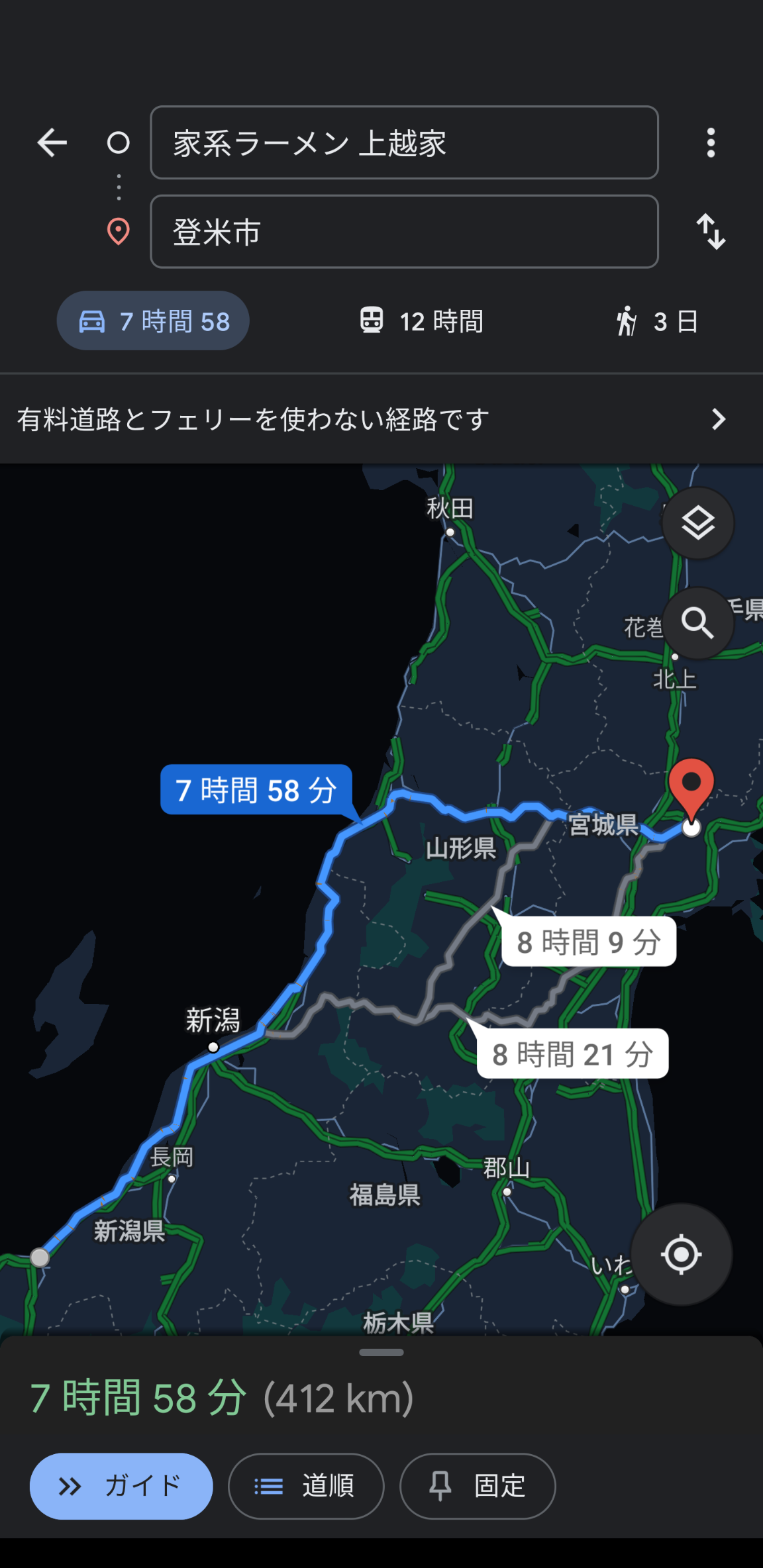The width and height of the screenshot is (763, 1568).
Task: Select the driving mode 7 時間 58
Action: pyautogui.click(x=153, y=321)
